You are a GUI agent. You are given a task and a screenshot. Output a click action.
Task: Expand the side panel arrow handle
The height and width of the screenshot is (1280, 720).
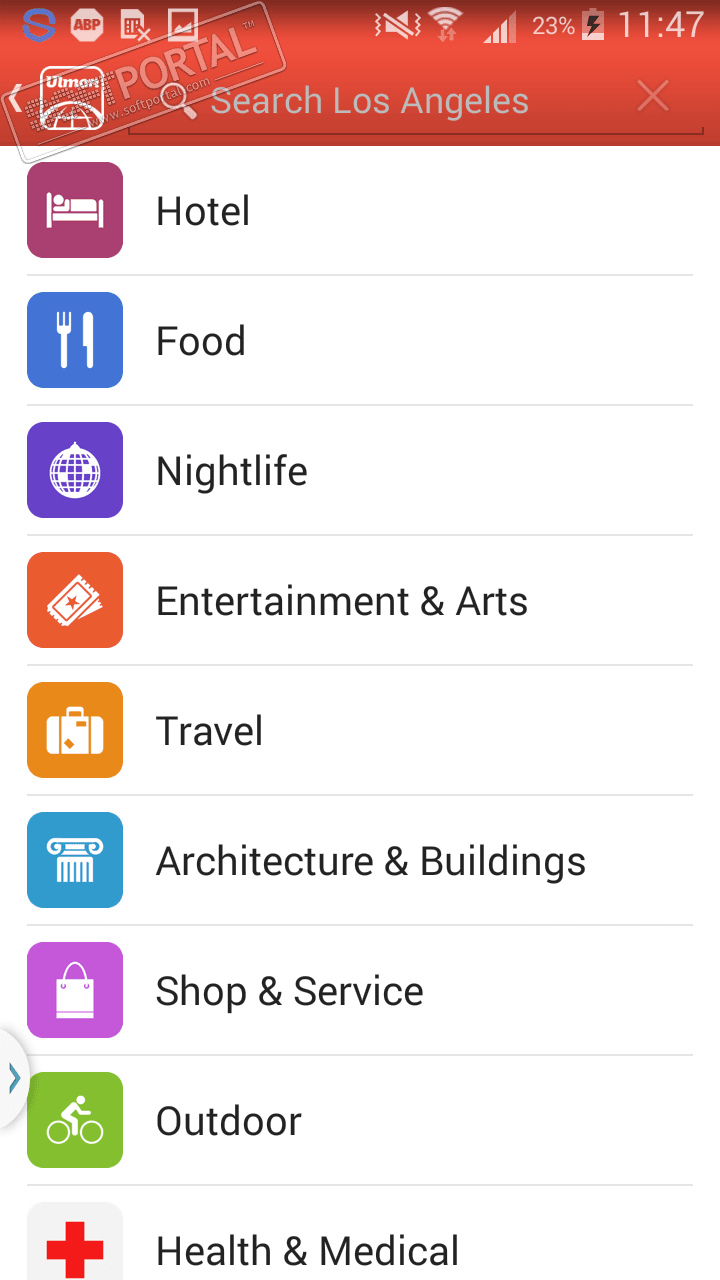(13, 1078)
